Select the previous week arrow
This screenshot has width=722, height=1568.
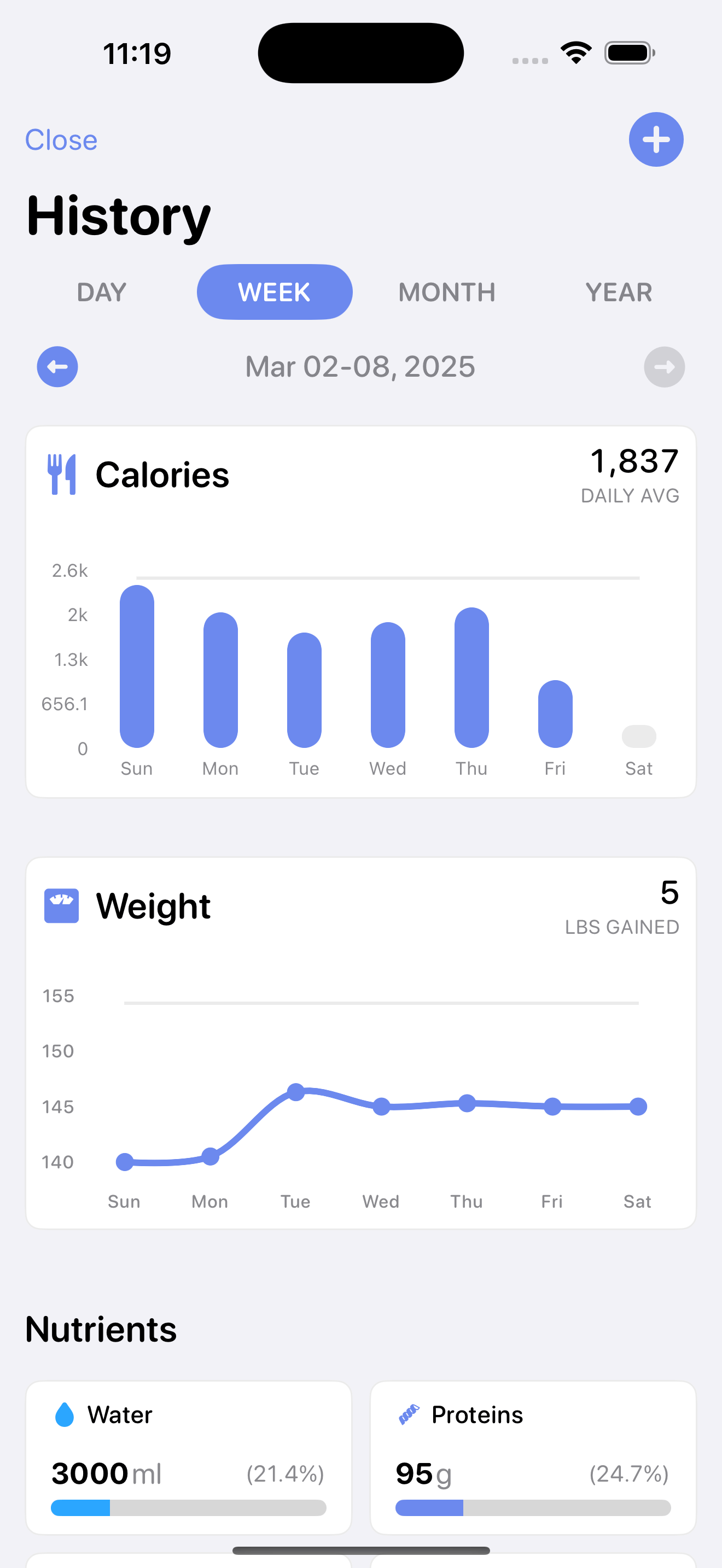click(x=57, y=367)
